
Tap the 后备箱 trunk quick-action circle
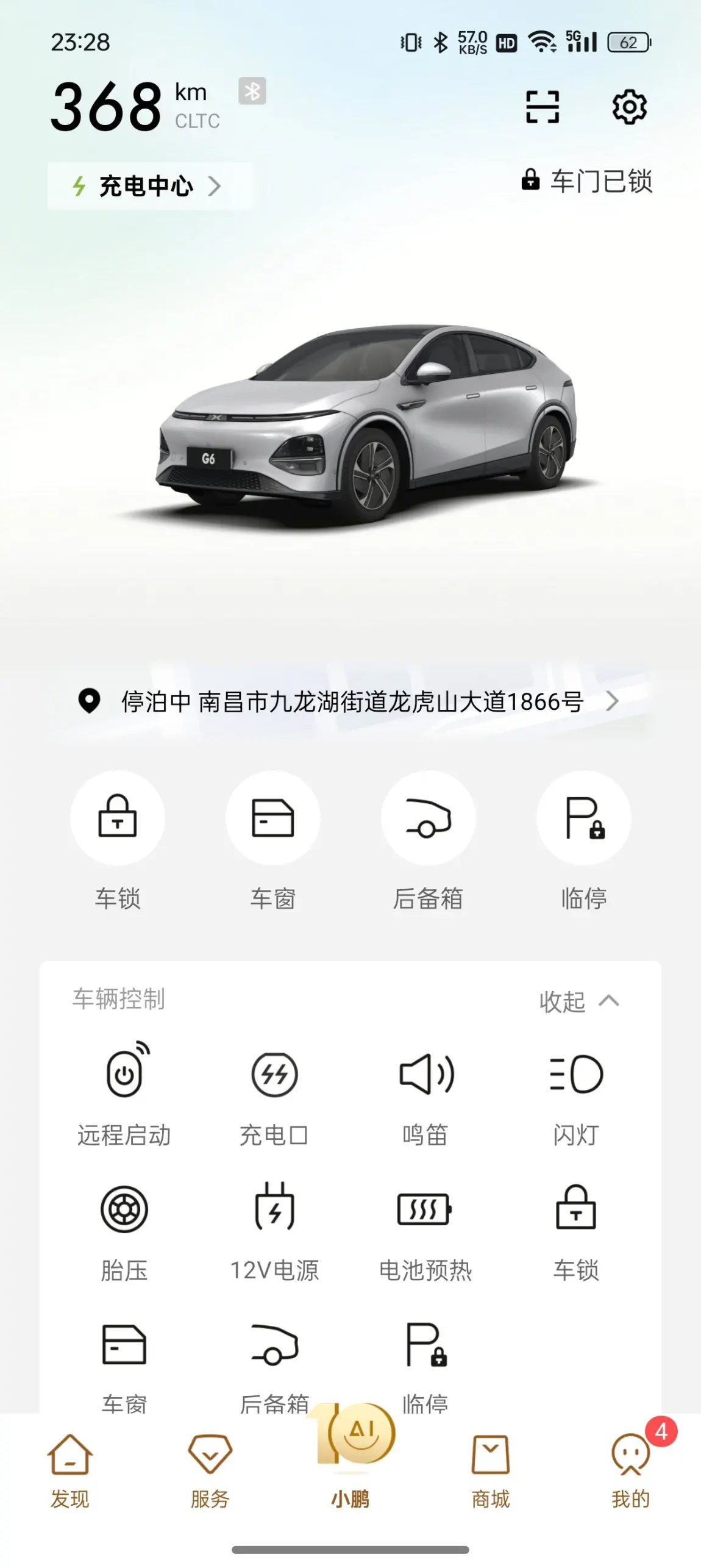click(x=428, y=817)
